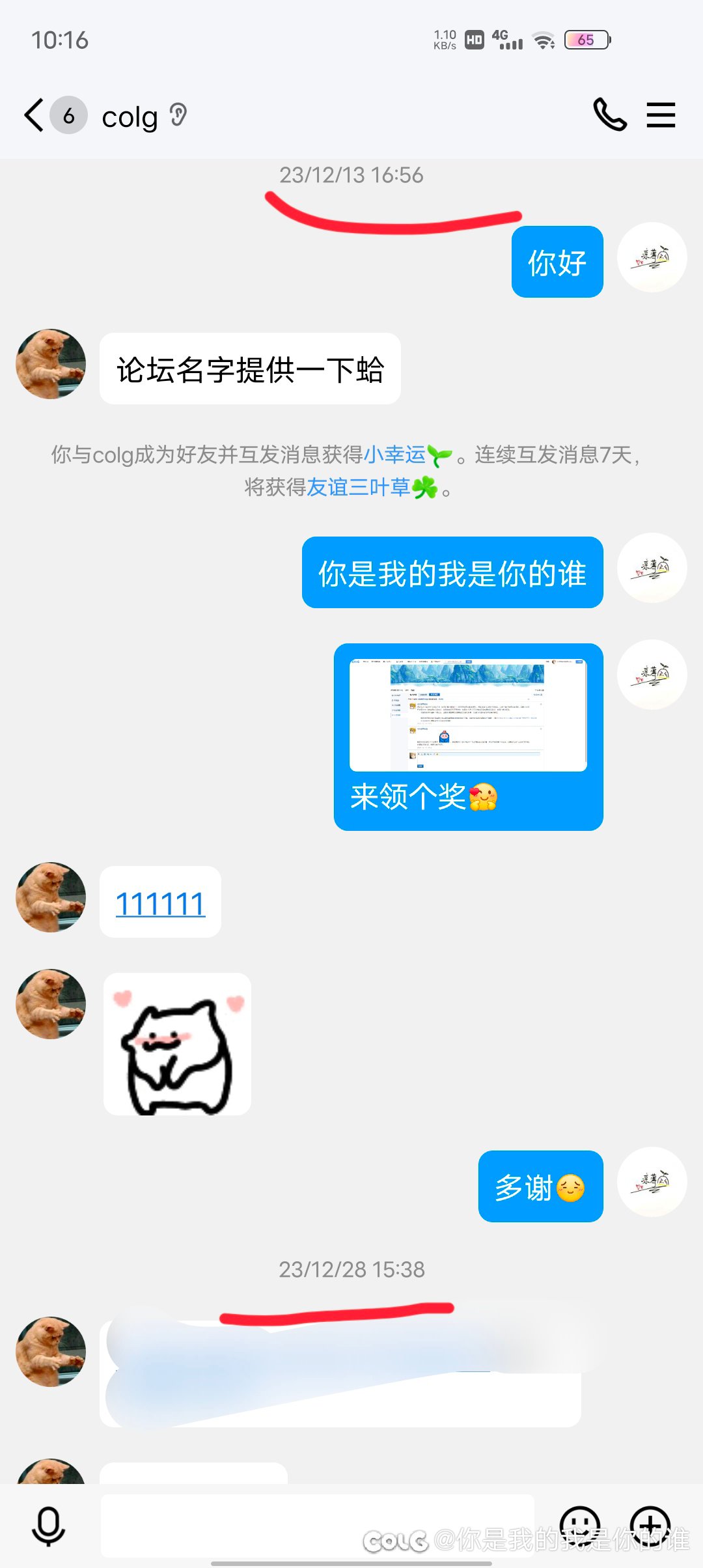Open the 友谊三叶草 link
The image size is (703, 1568).
pyautogui.click(x=359, y=487)
